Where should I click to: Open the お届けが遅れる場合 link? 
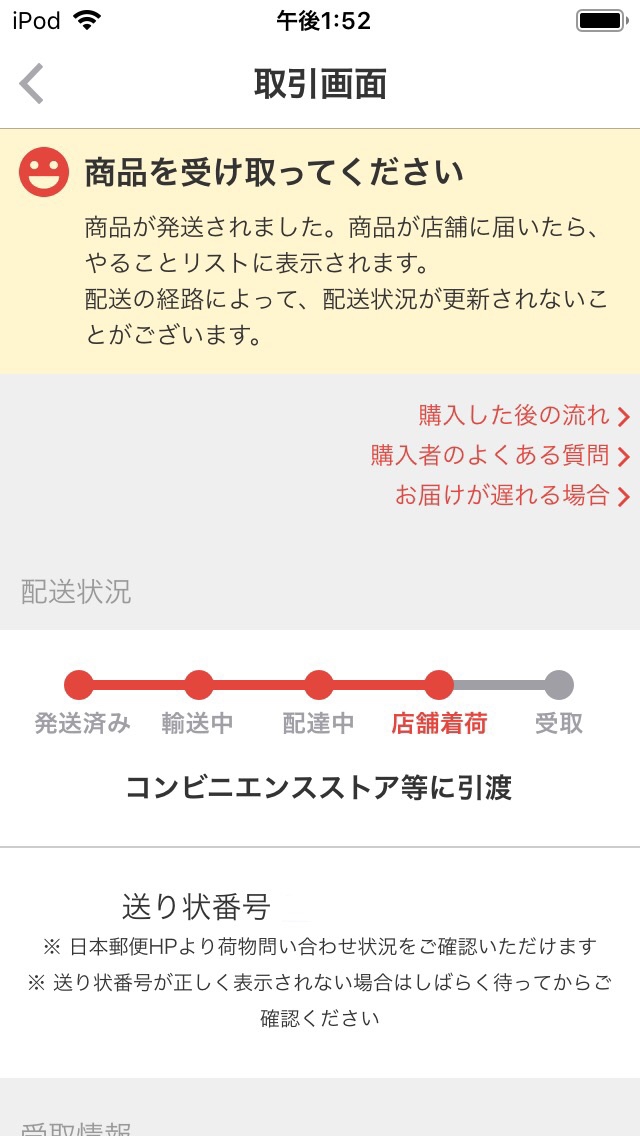pos(512,496)
